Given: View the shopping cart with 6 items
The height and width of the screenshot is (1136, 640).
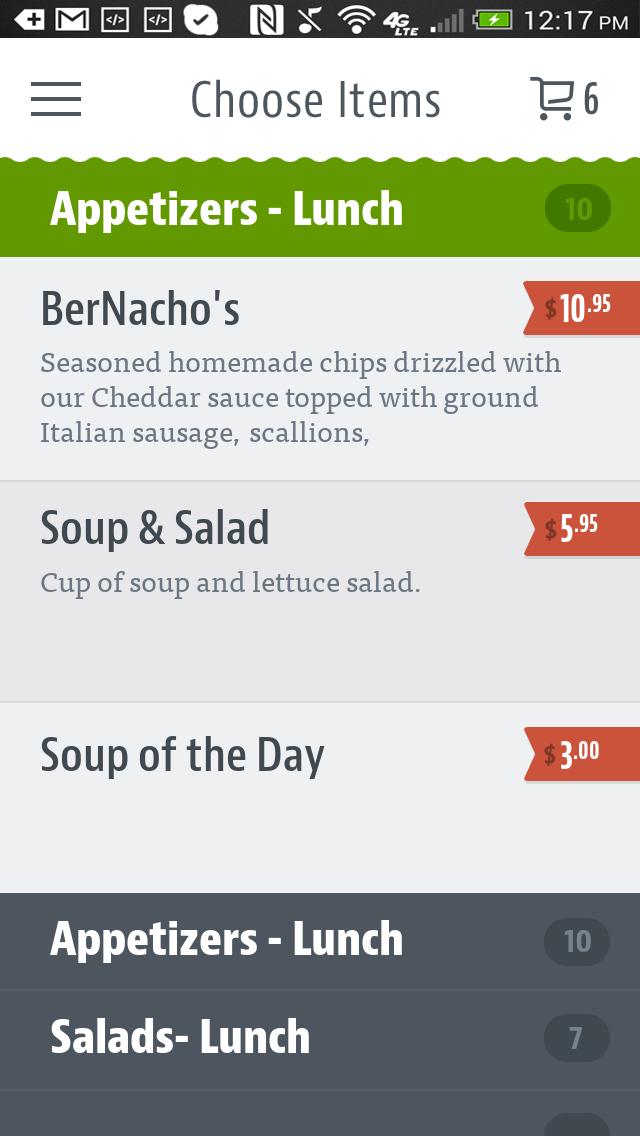Looking at the screenshot, I should click(x=563, y=99).
